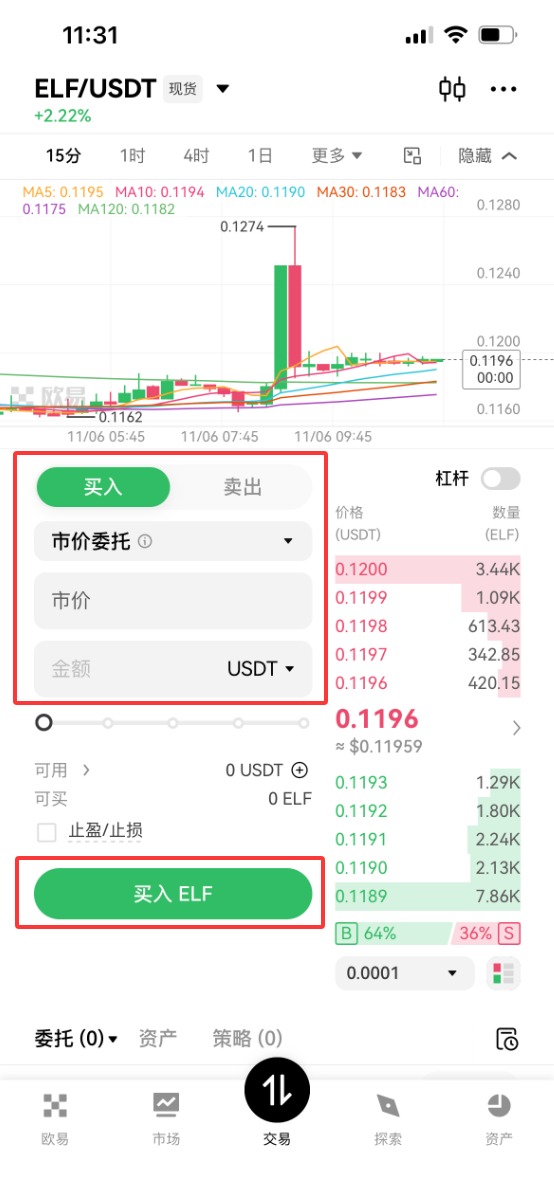Open the 0.0001 price precision dropdown
Screen dimensions: 554x1177
(x=405, y=973)
